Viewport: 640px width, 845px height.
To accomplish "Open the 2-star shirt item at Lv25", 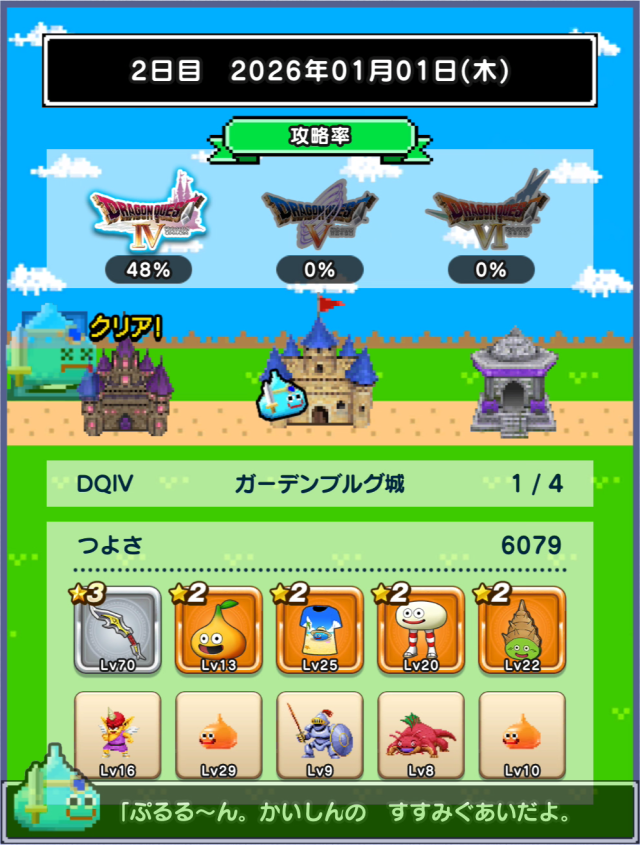I will coord(320,630).
